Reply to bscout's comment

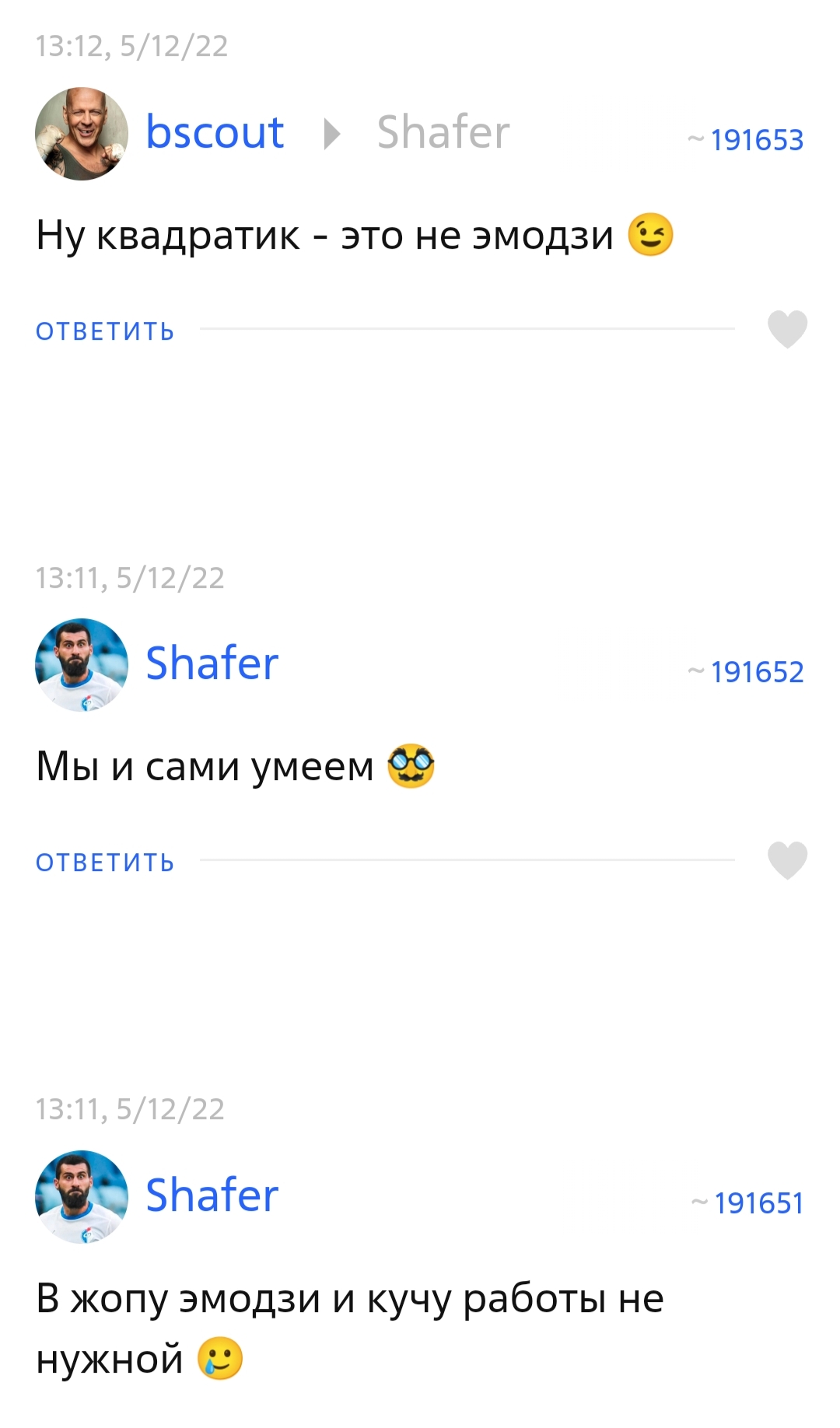tap(105, 331)
